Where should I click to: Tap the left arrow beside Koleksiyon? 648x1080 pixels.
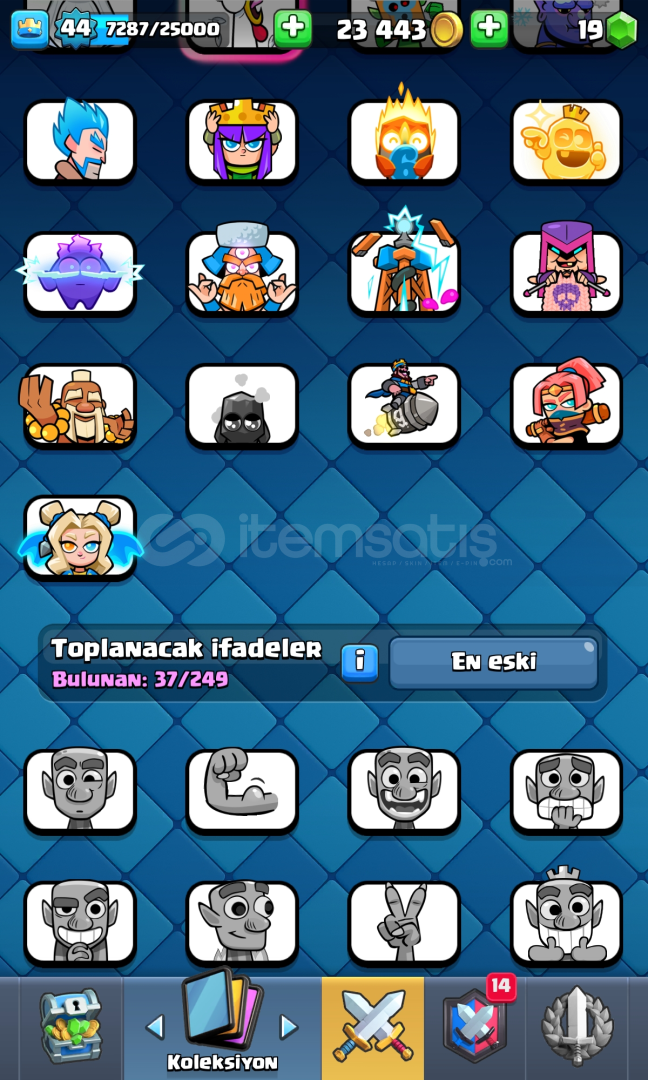click(x=156, y=1027)
